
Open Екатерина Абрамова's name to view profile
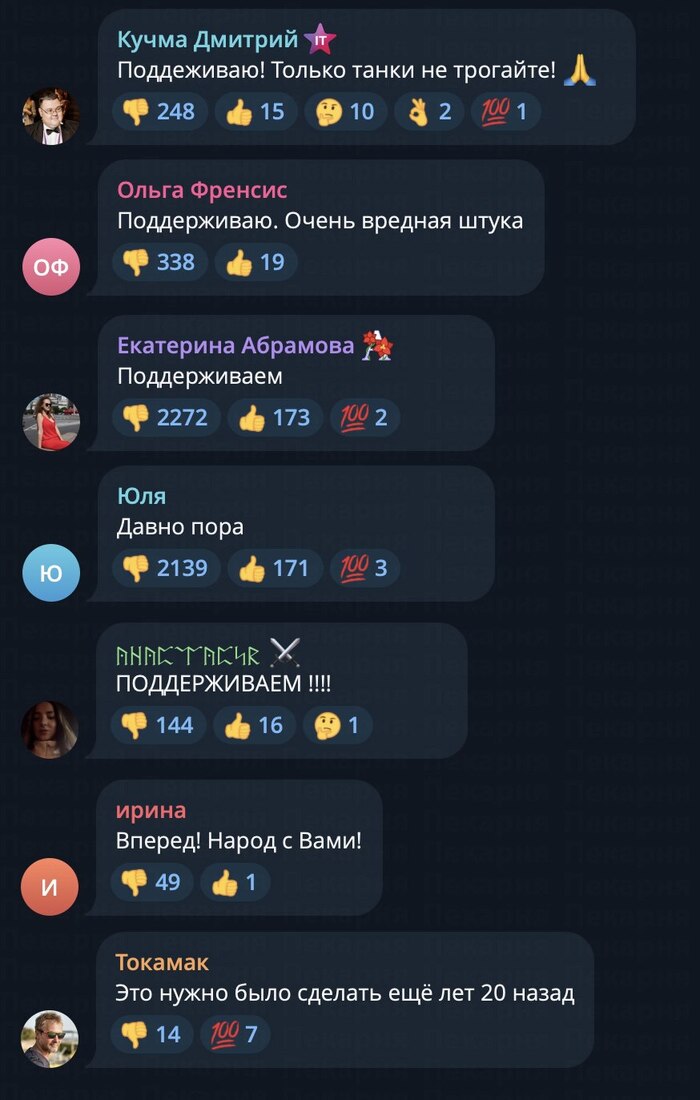(236, 346)
